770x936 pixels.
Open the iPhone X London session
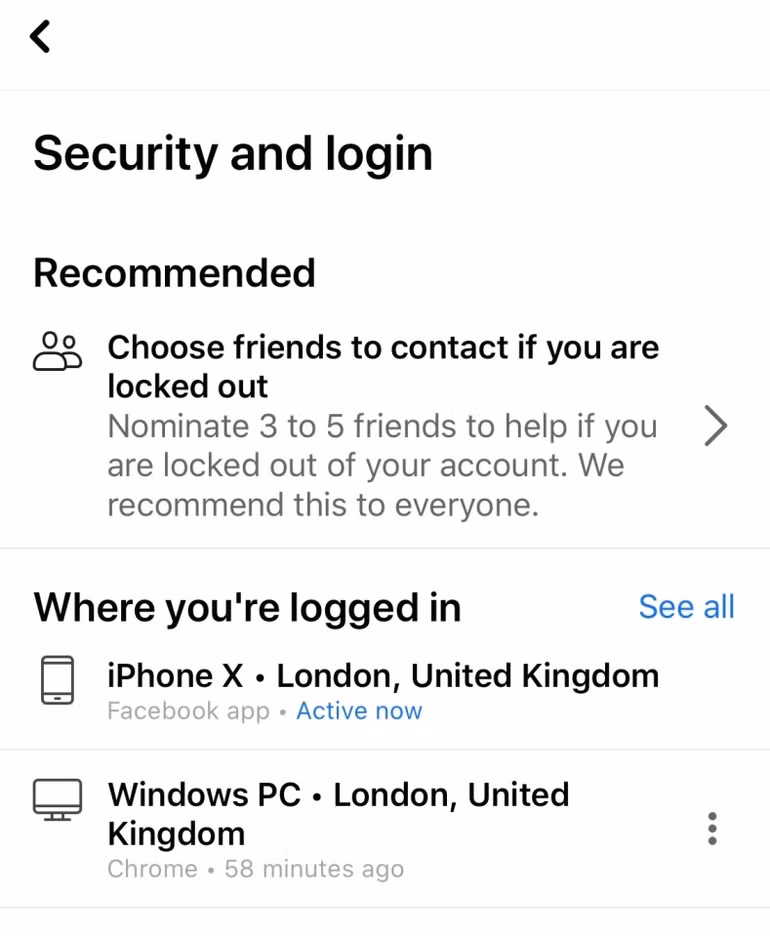[x=382, y=690]
